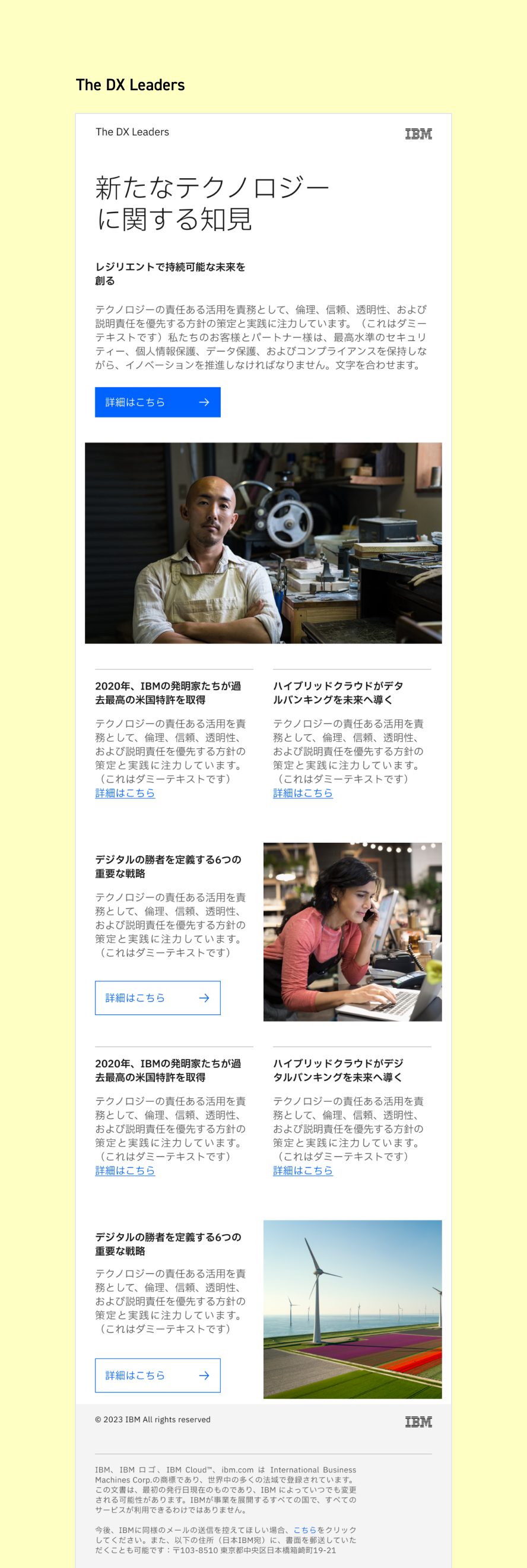Tap outlined 詳細はこちら button beside woman-on-phone photo
Screen dimensions: 527x1568
158,998
